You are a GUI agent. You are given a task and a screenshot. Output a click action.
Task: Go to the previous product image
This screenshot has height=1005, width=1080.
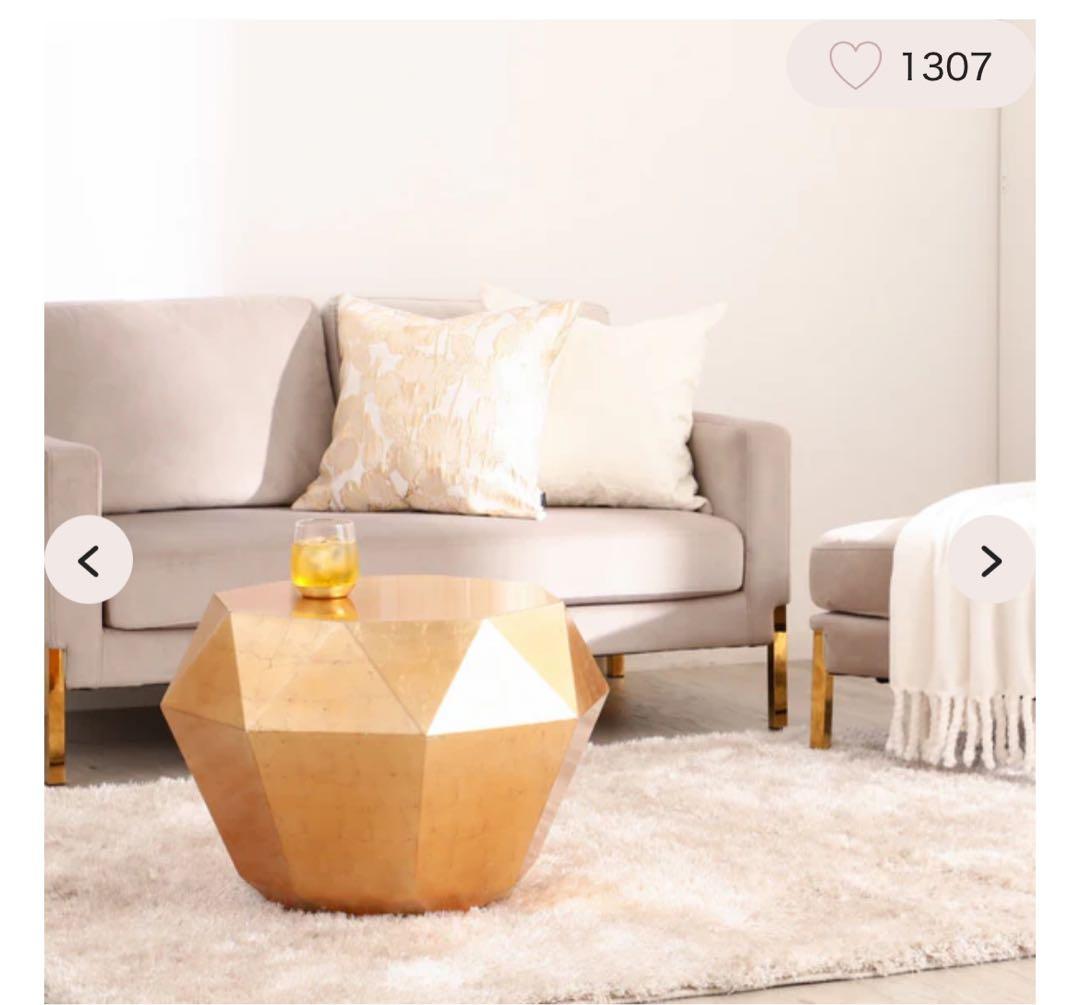pyautogui.click(x=89, y=561)
